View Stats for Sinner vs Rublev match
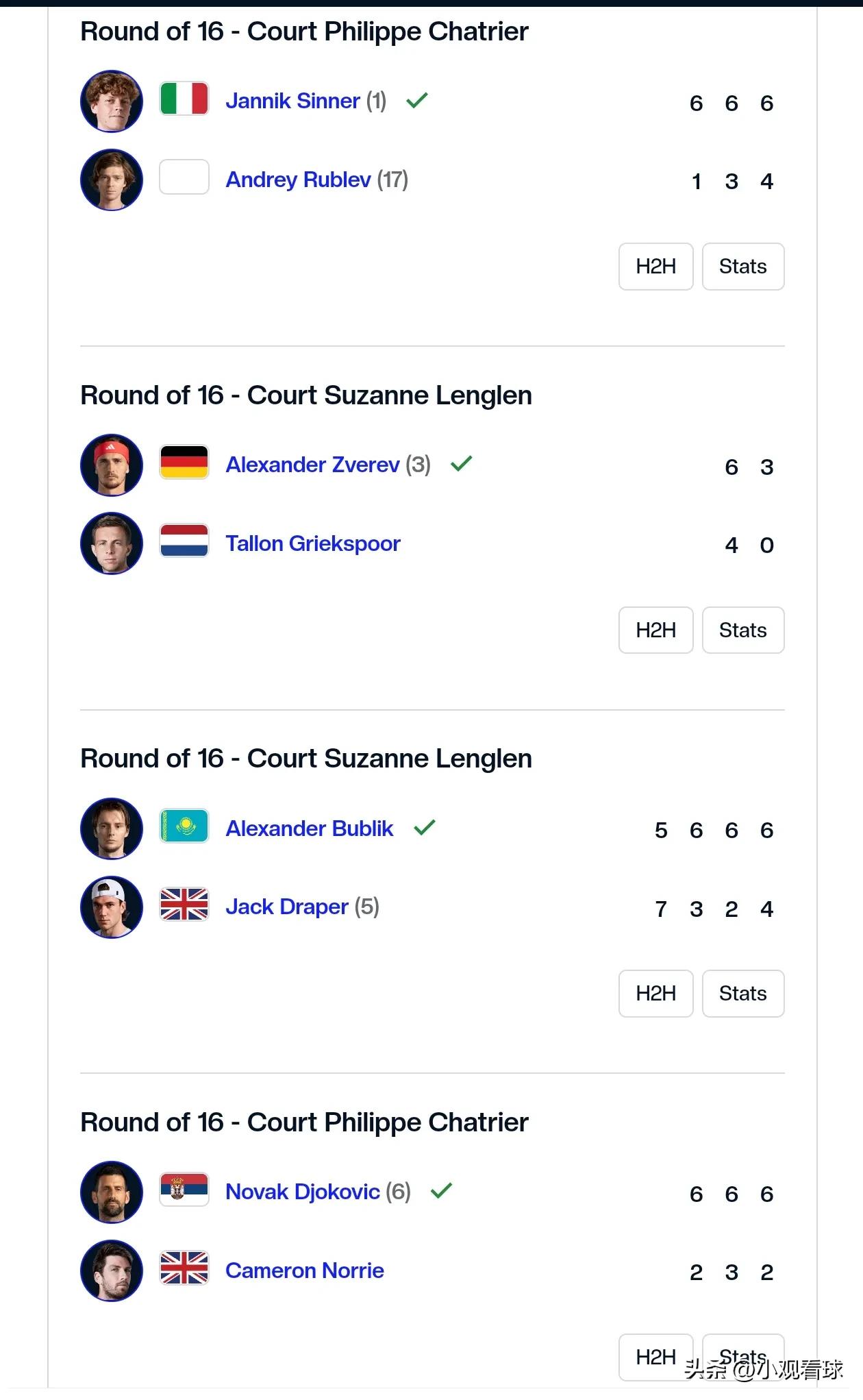The image size is (863, 1400). click(742, 267)
